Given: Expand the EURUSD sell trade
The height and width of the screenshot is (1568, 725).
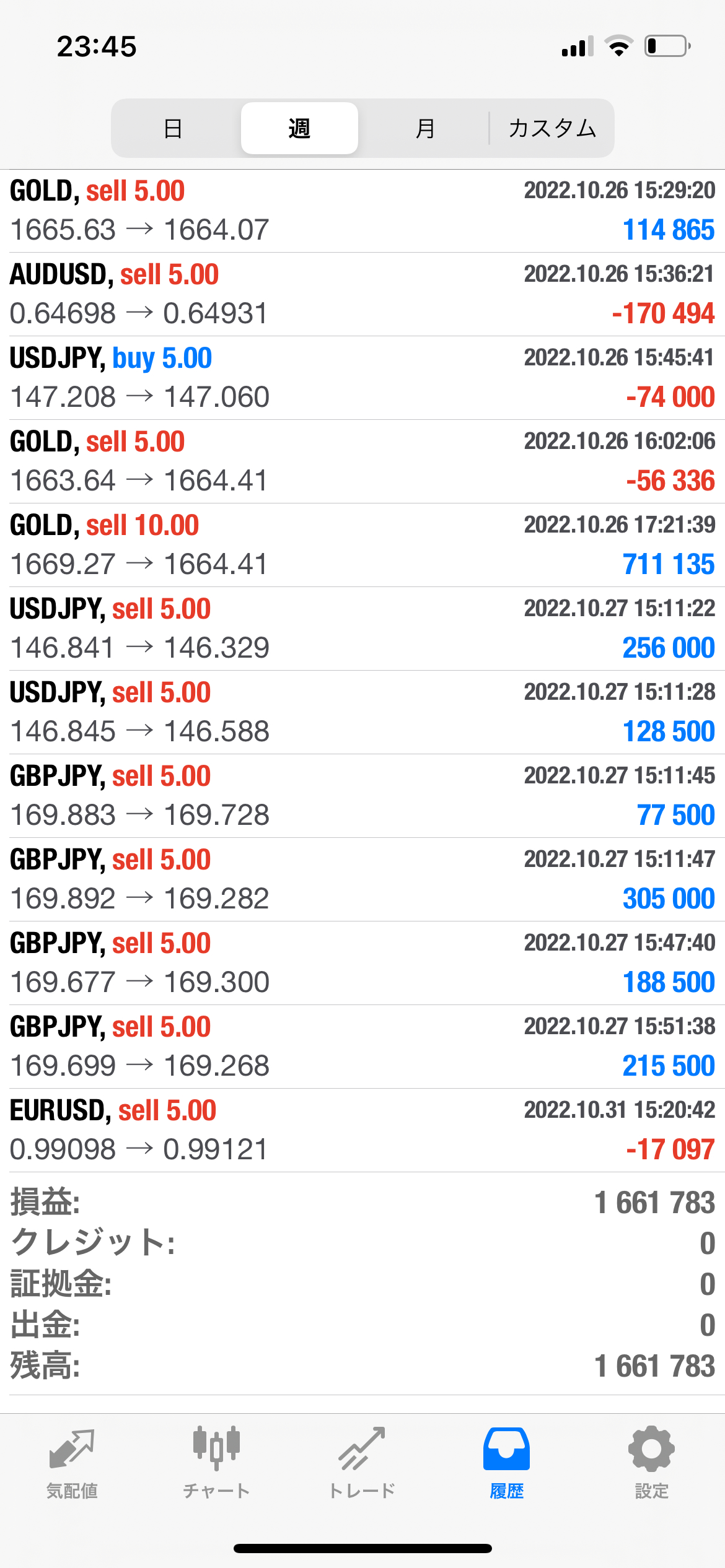Looking at the screenshot, I should tap(362, 1130).
